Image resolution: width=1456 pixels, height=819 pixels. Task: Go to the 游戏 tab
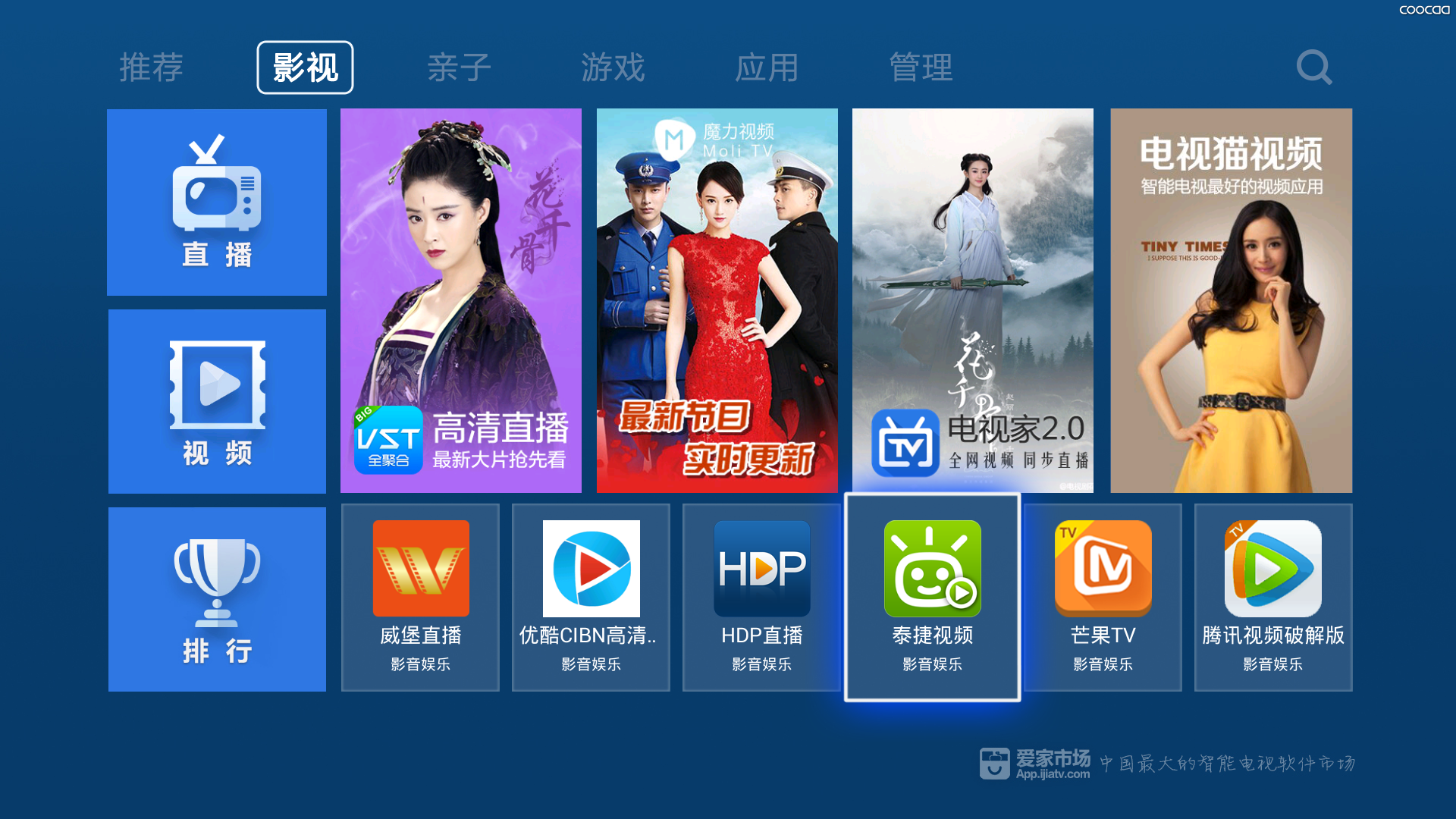613,67
